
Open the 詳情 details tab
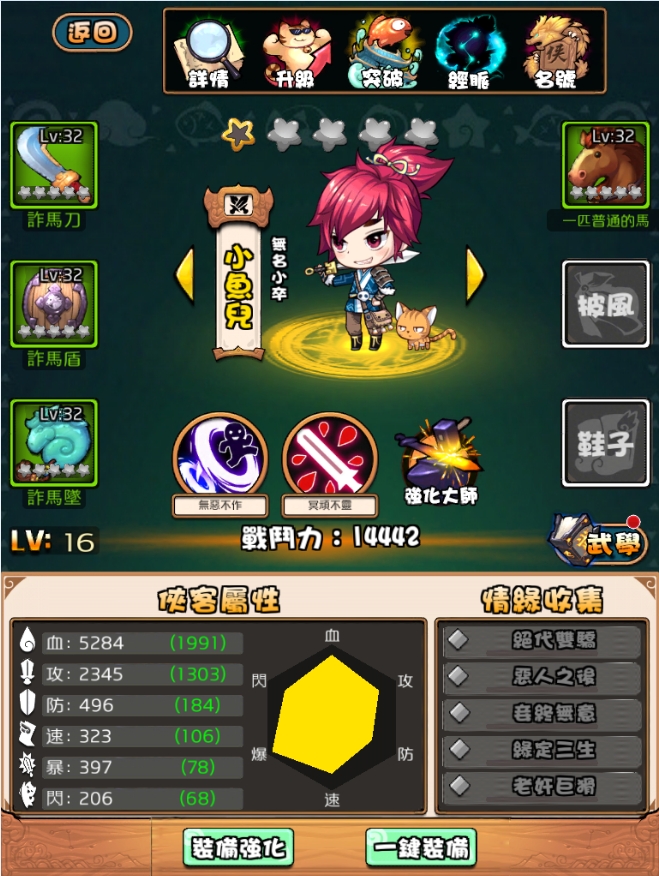click(208, 50)
